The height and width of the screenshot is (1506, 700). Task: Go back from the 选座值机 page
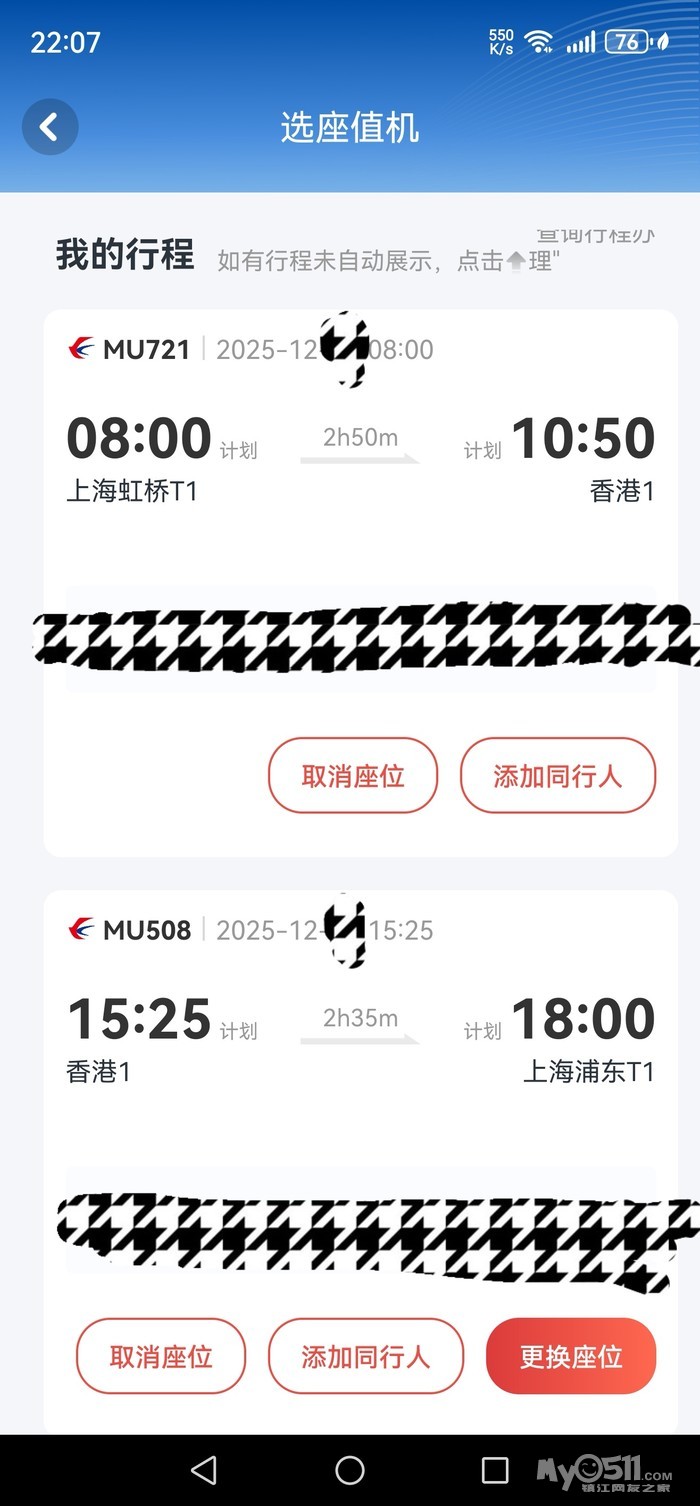point(49,127)
